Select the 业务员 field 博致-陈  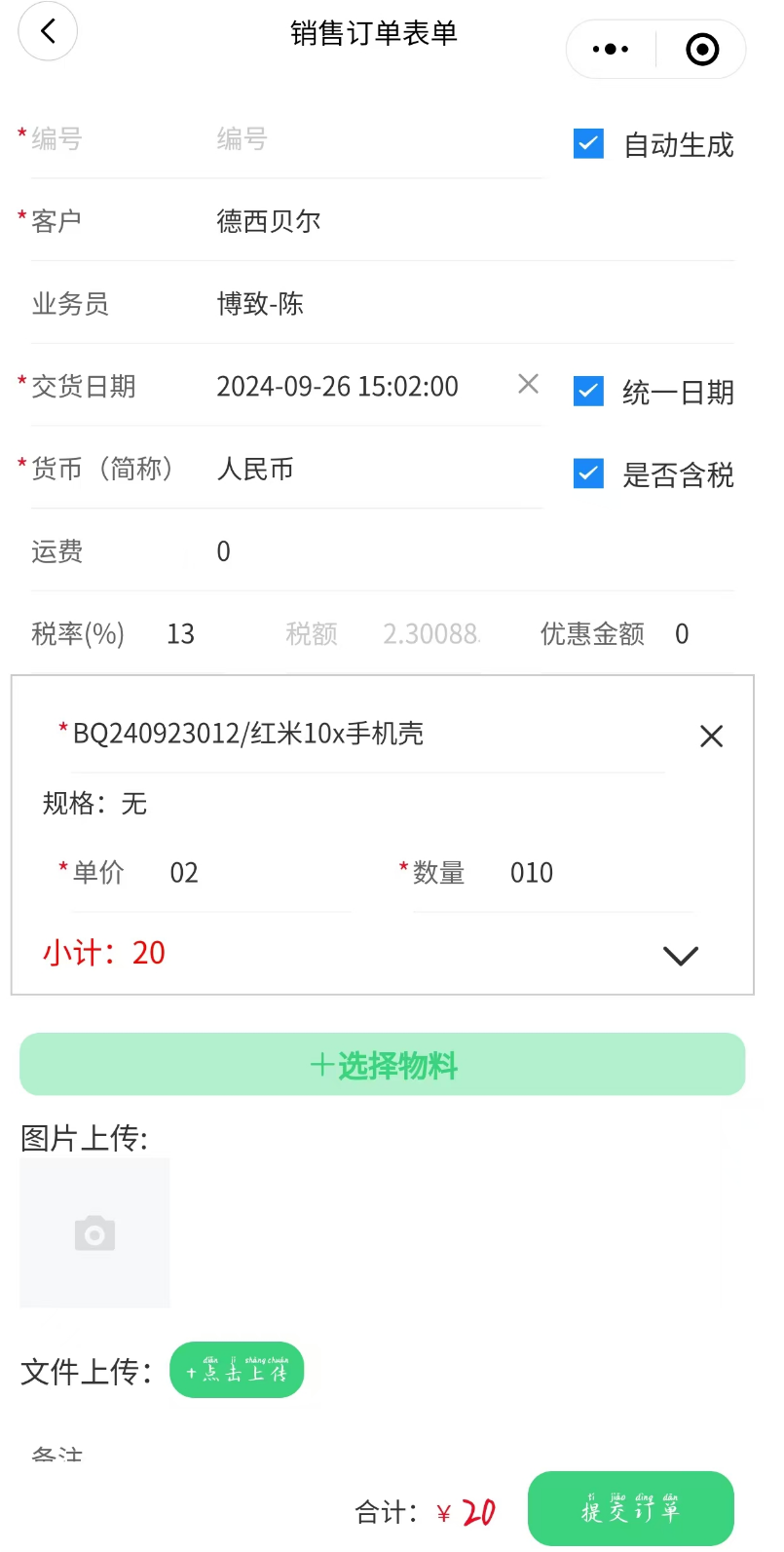pyautogui.click(x=475, y=304)
